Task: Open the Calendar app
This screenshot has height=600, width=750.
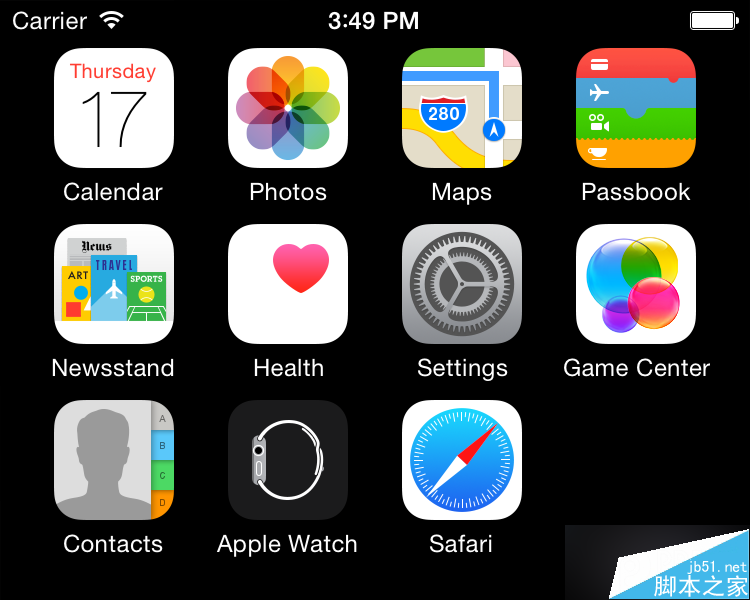Action: click(113, 108)
